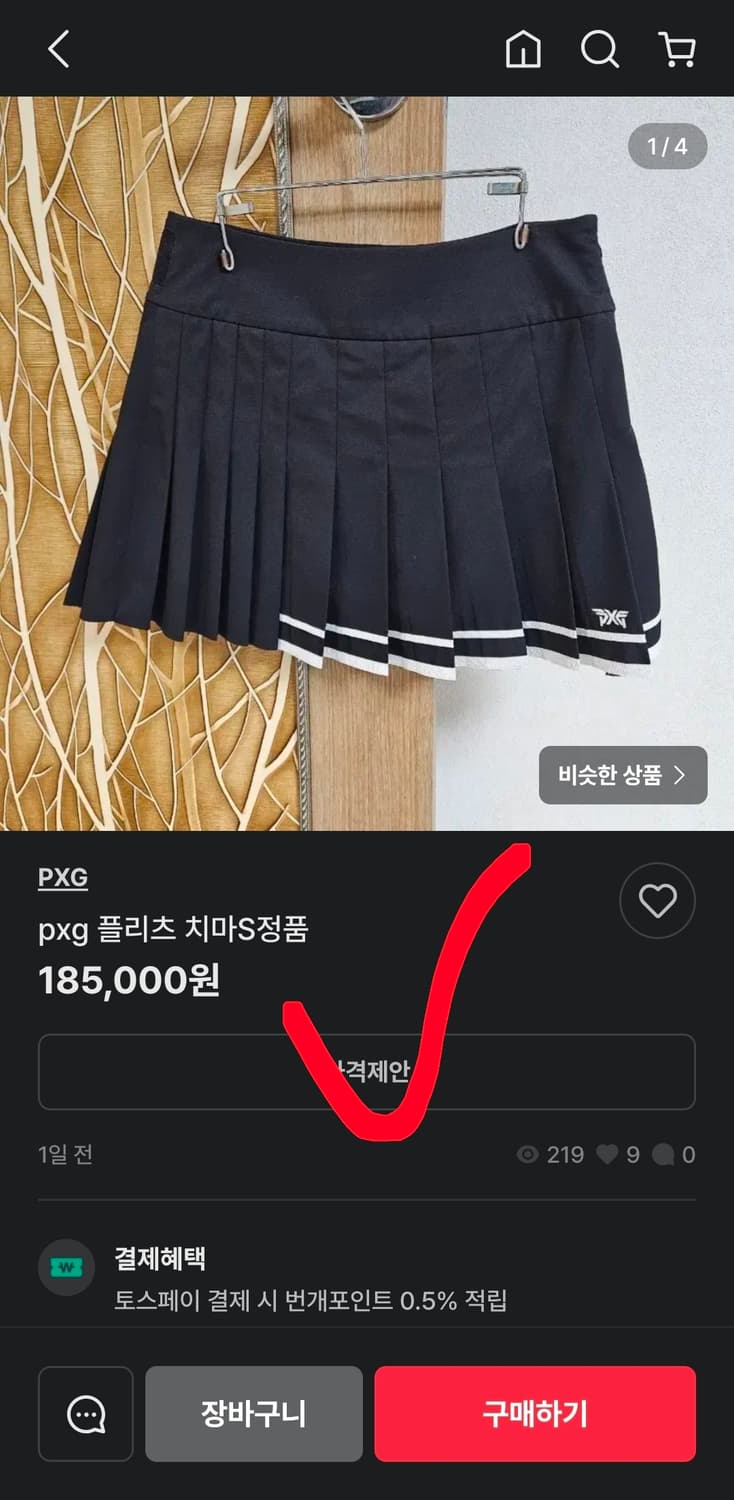Open search using the magnifier icon
This screenshot has width=734, height=1500.
(x=599, y=50)
